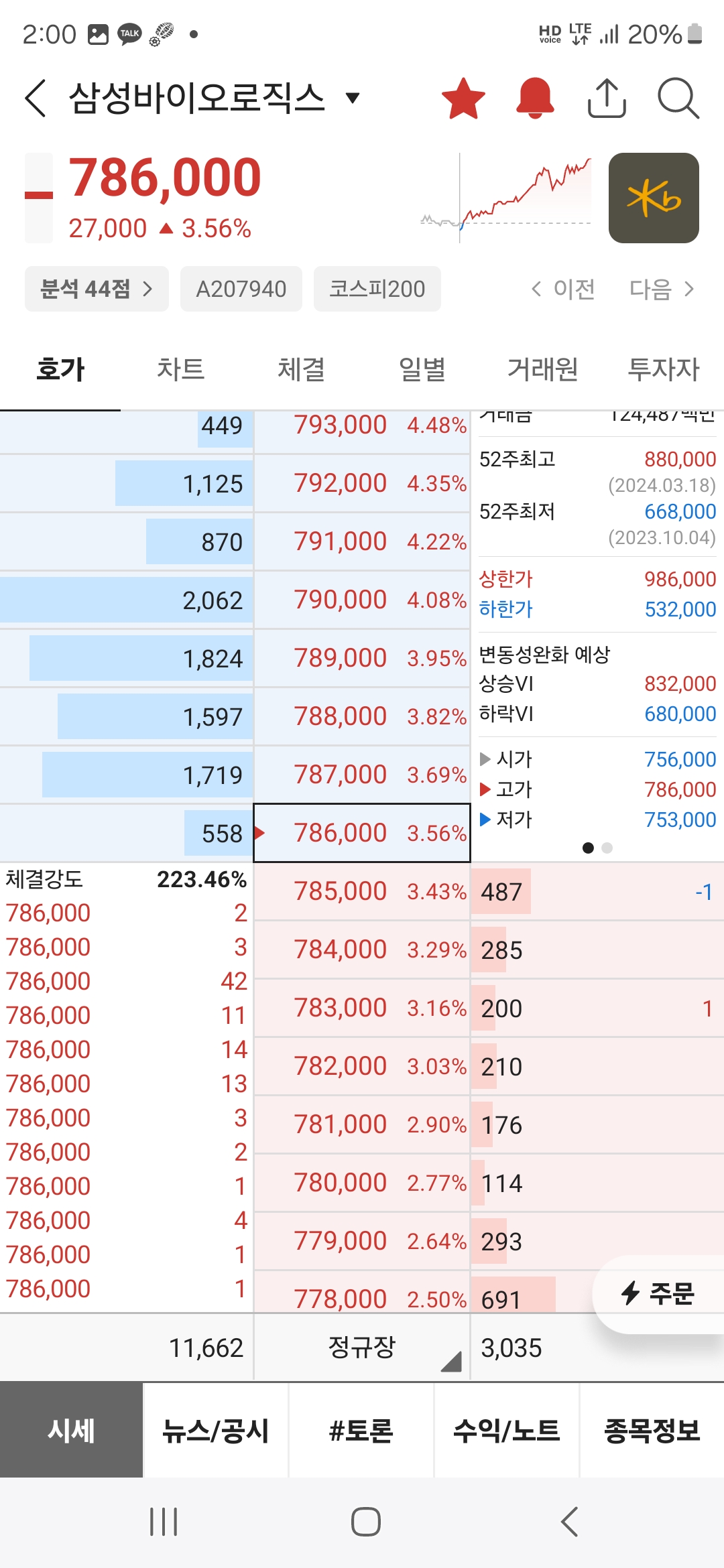
Task: Open the price alert bell
Action: (535, 99)
